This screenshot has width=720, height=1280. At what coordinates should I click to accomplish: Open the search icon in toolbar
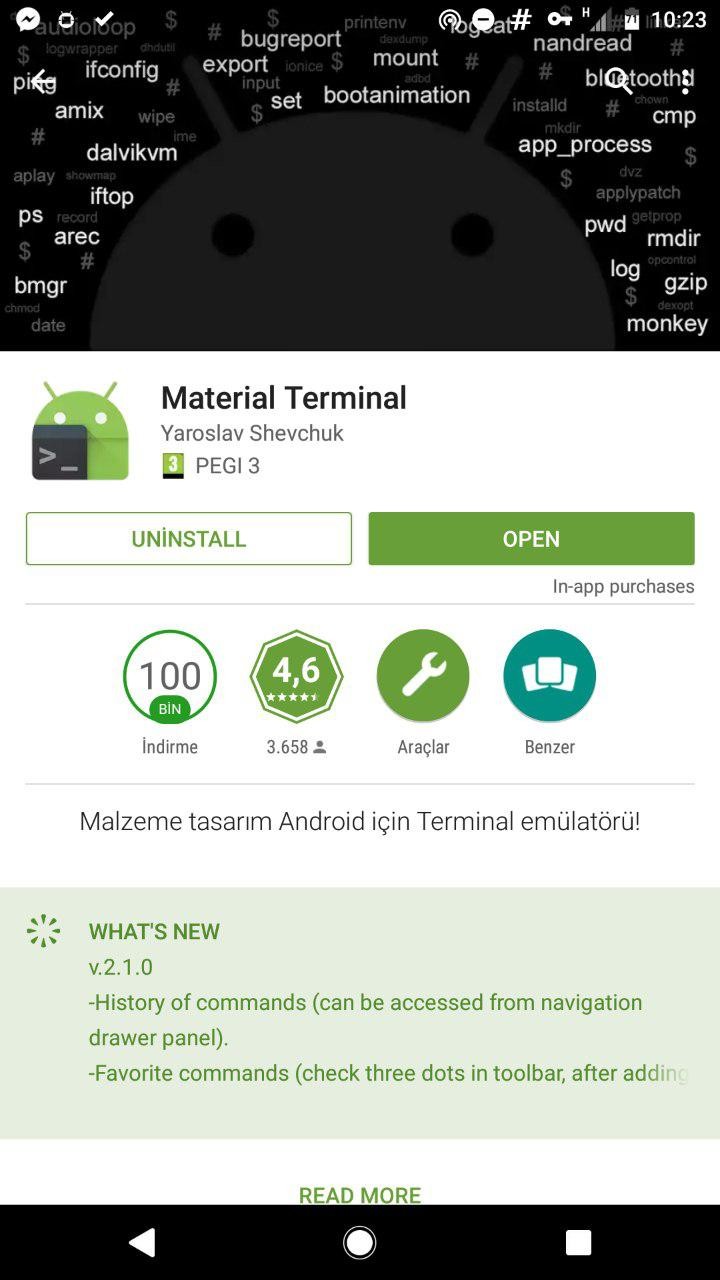pos(619,82)
